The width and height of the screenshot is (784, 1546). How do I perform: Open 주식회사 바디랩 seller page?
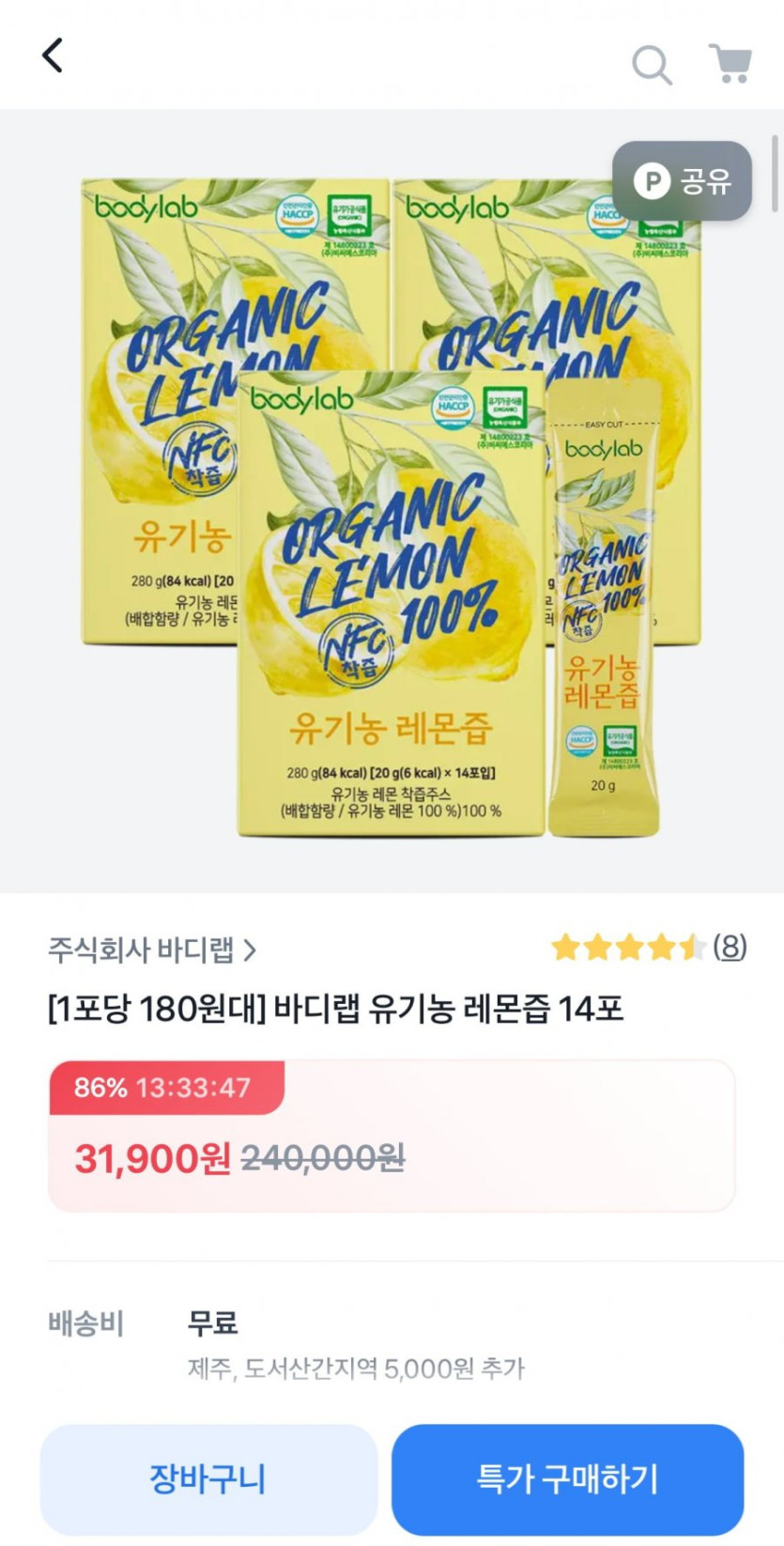(152, 951)
